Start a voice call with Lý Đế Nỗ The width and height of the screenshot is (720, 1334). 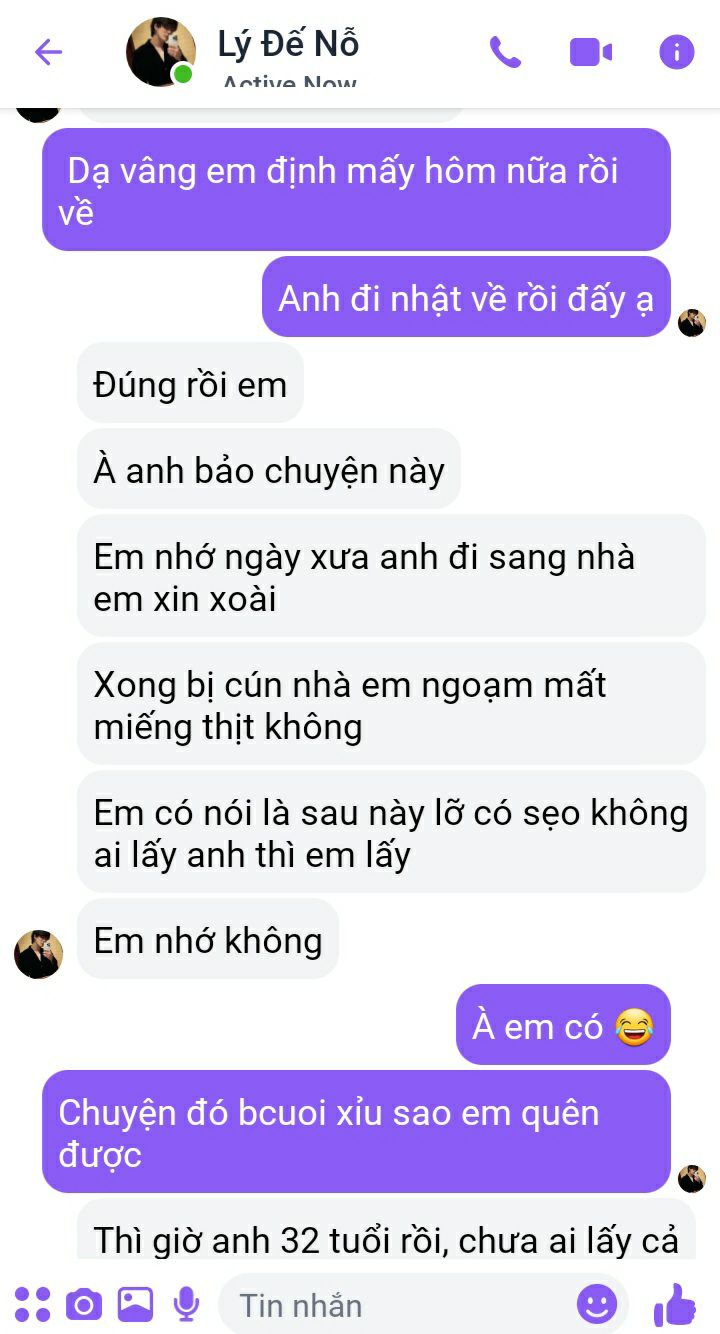(505, 52)
